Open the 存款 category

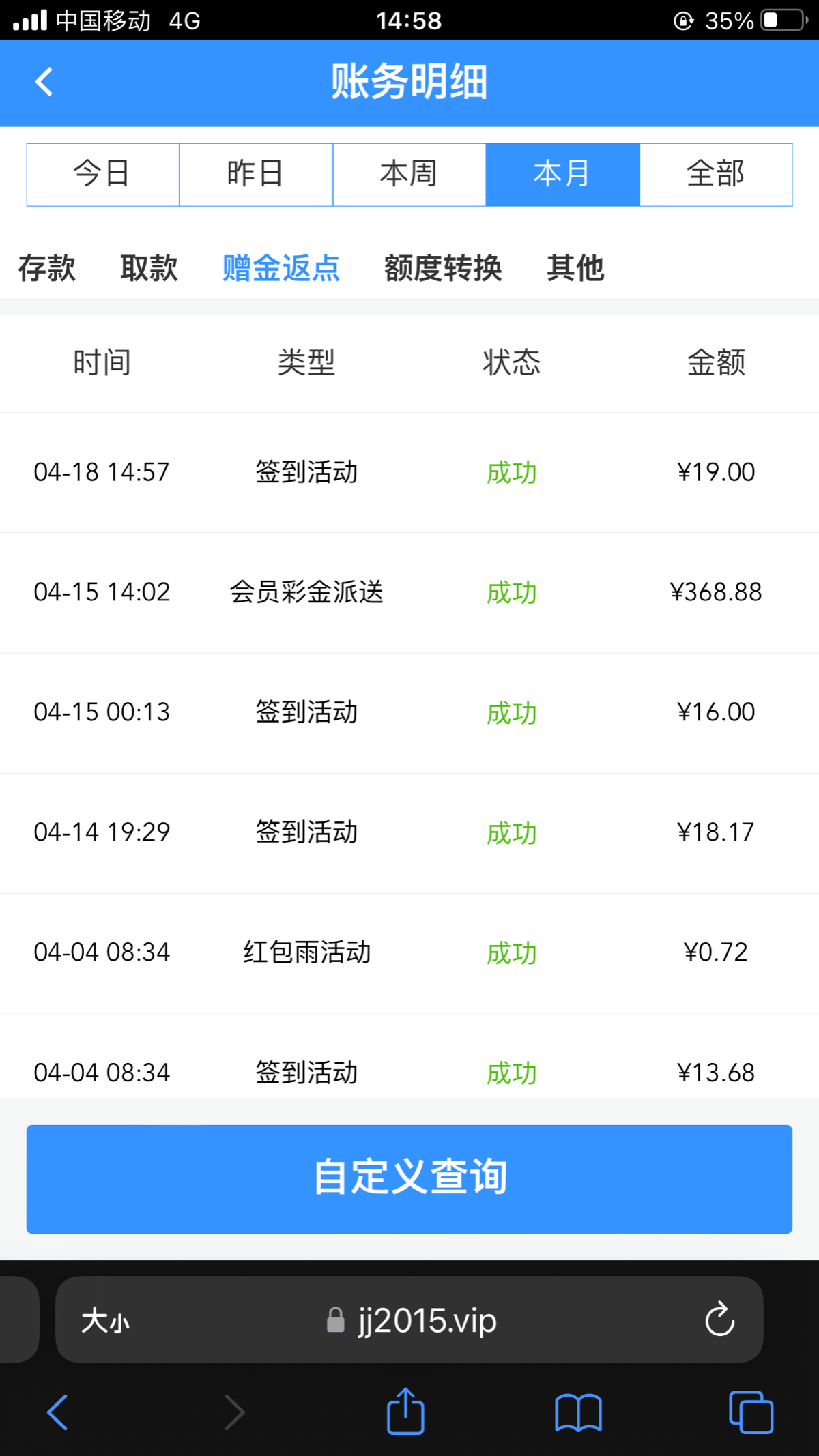[x=46, y=267]
